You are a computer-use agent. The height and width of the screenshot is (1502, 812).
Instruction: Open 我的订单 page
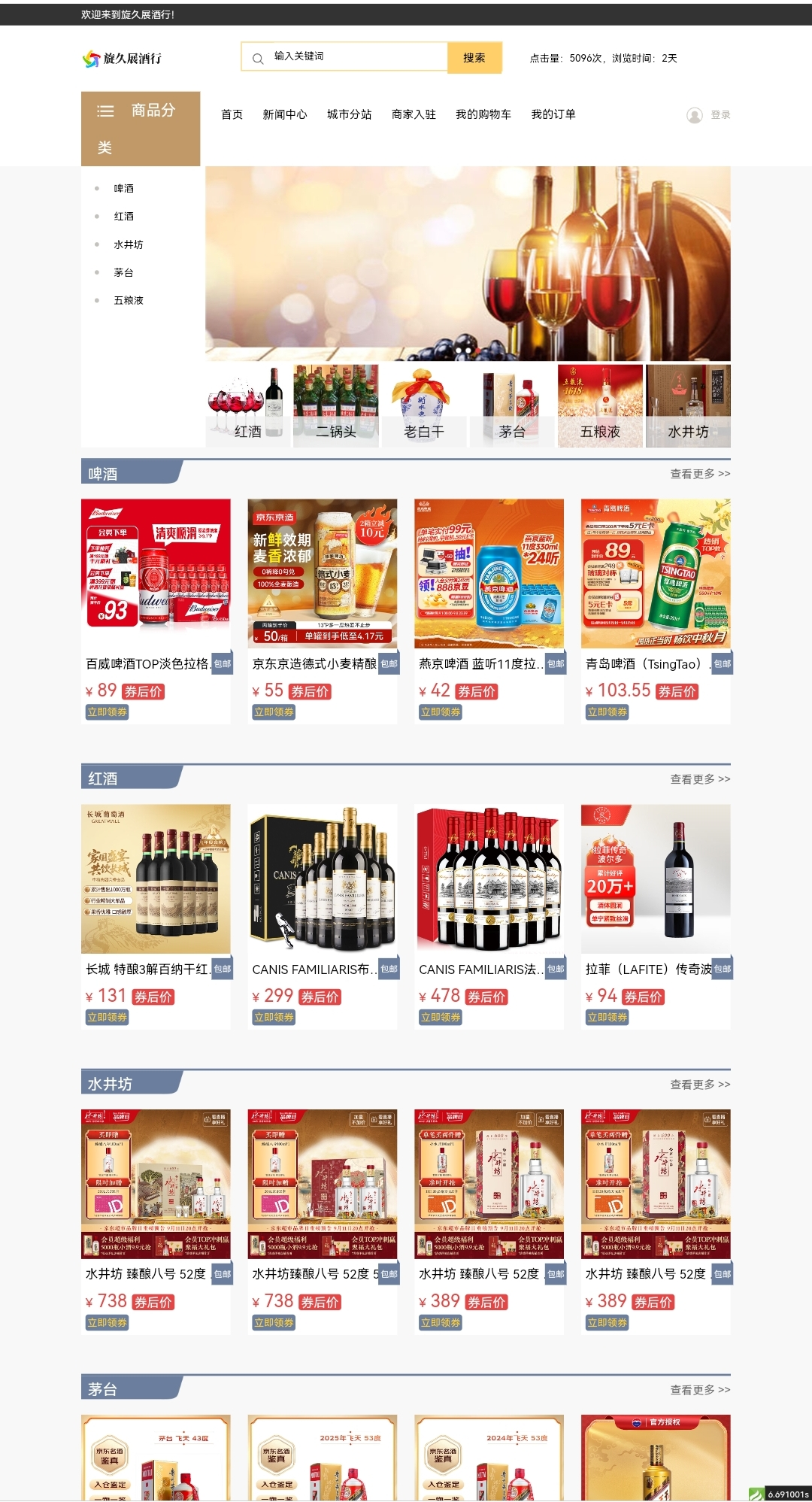coord(553,114)
